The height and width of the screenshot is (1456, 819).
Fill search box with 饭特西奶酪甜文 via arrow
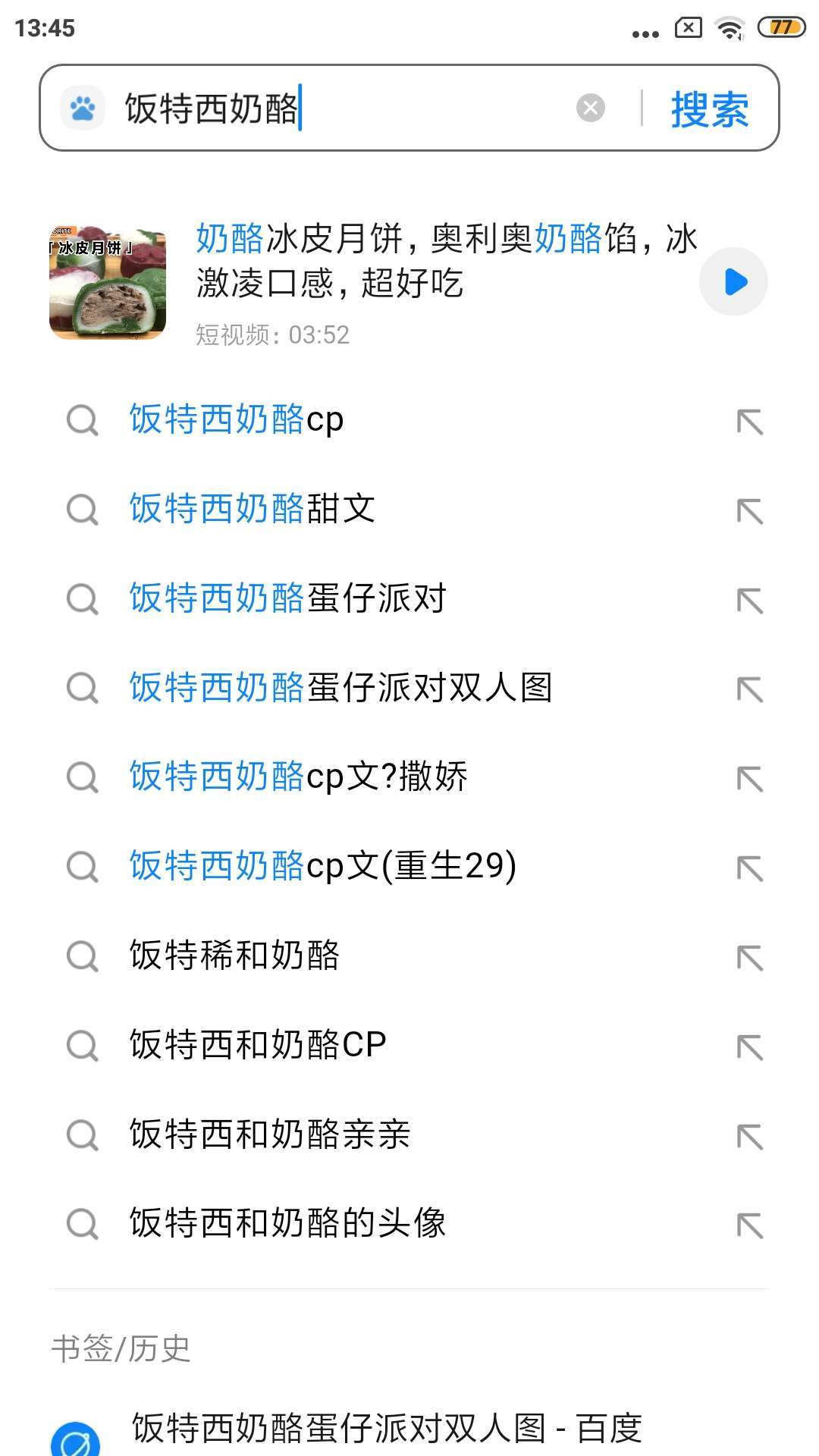tap(750, 510)
